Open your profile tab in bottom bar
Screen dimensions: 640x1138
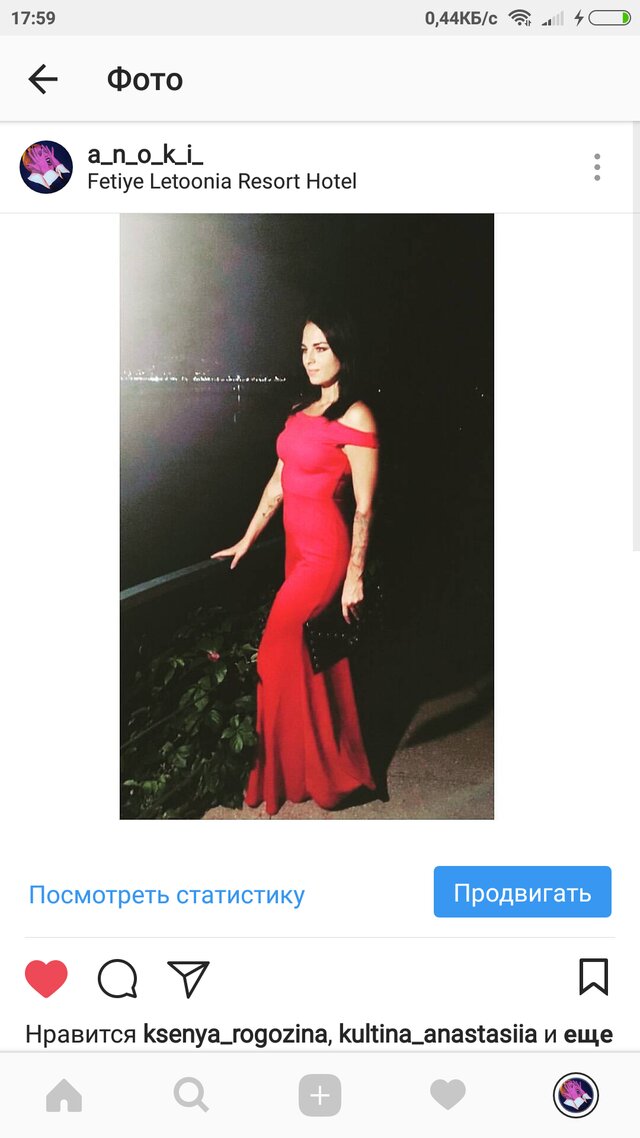coord(575,1096)
